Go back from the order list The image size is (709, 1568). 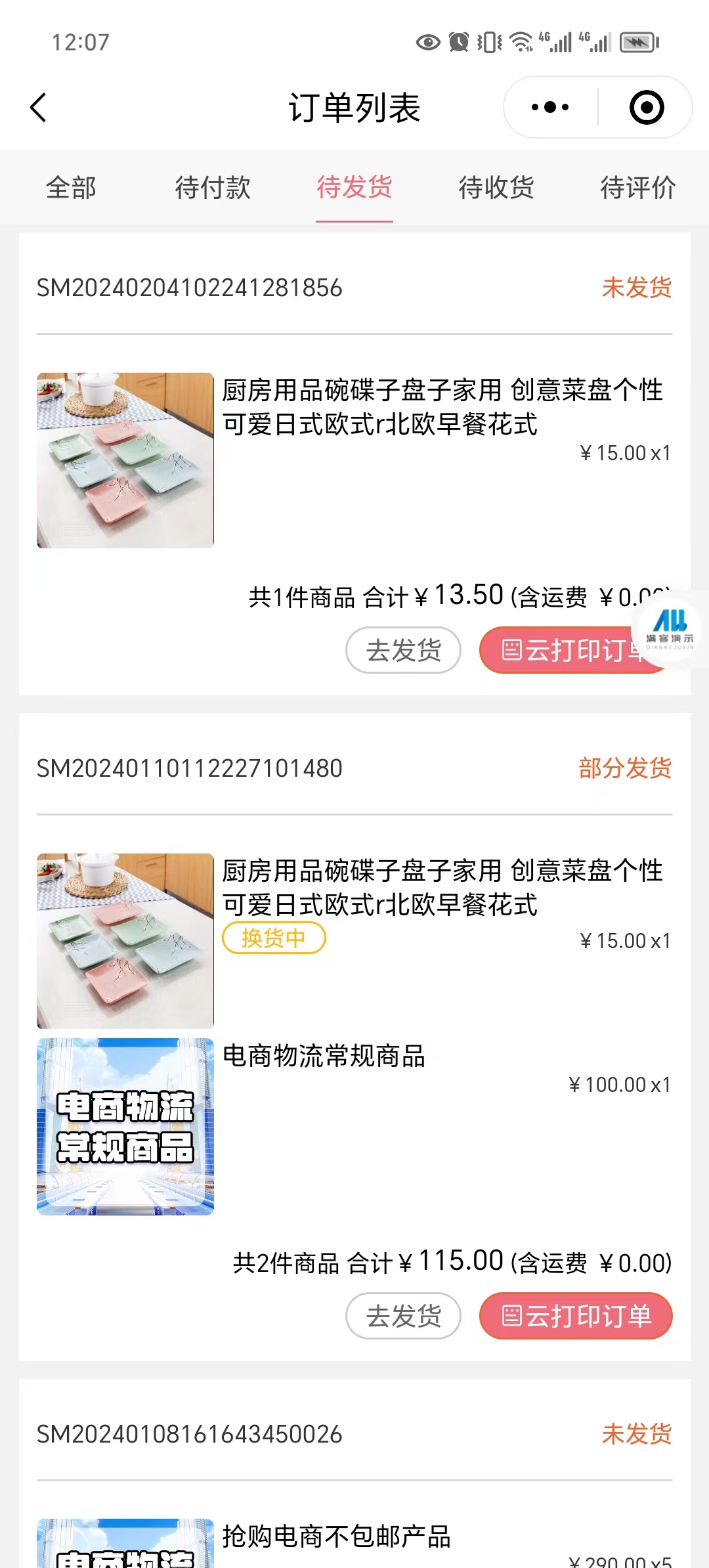[39, 108]
